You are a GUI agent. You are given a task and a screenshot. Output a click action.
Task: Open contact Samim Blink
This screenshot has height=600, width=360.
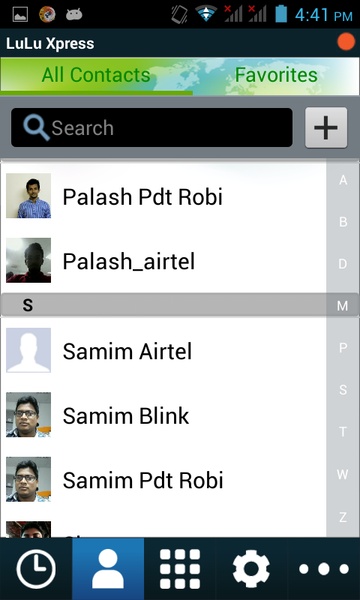click(x=163, y=415)
